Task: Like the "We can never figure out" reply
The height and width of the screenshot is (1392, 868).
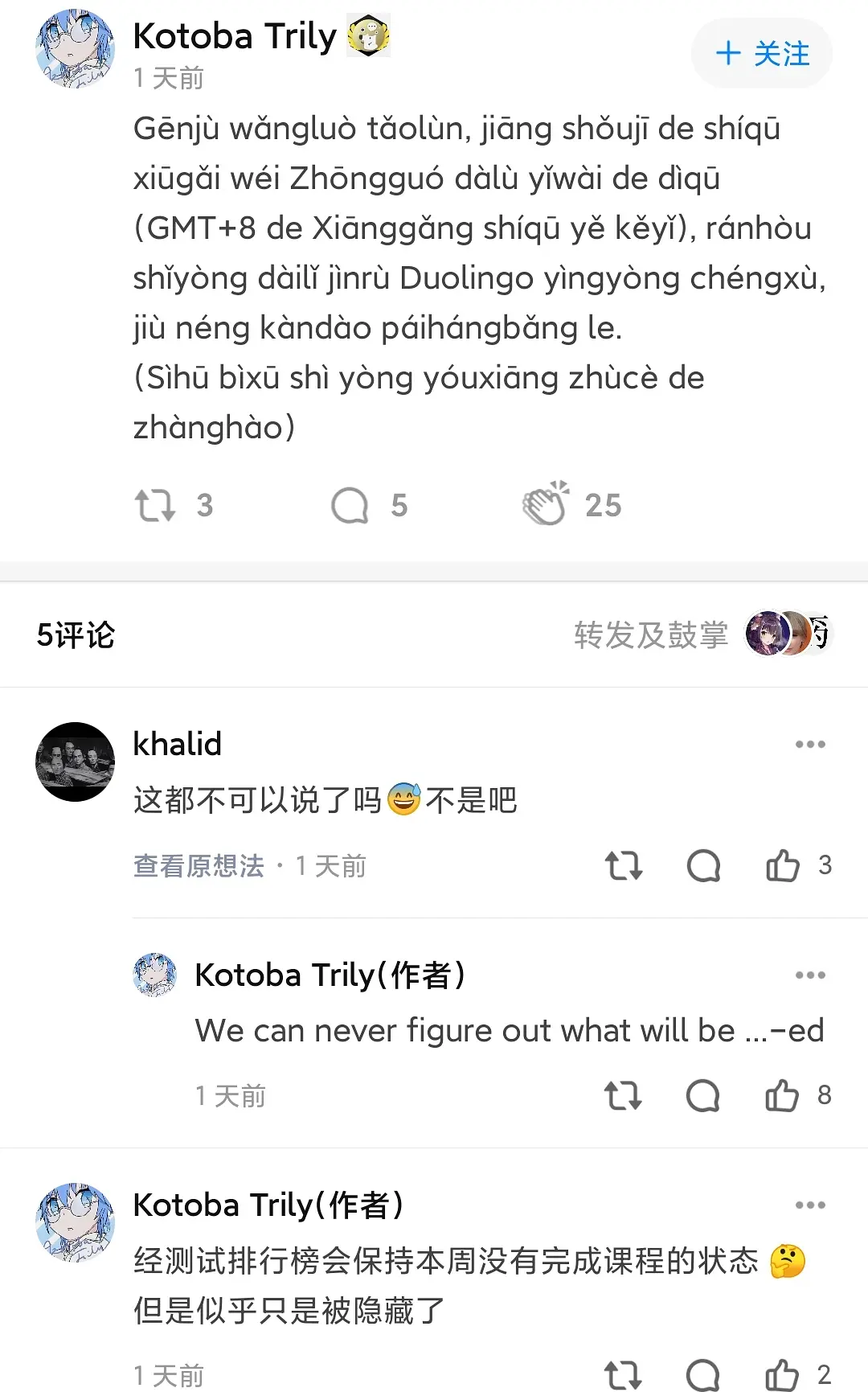Action: coord(783,1096)
